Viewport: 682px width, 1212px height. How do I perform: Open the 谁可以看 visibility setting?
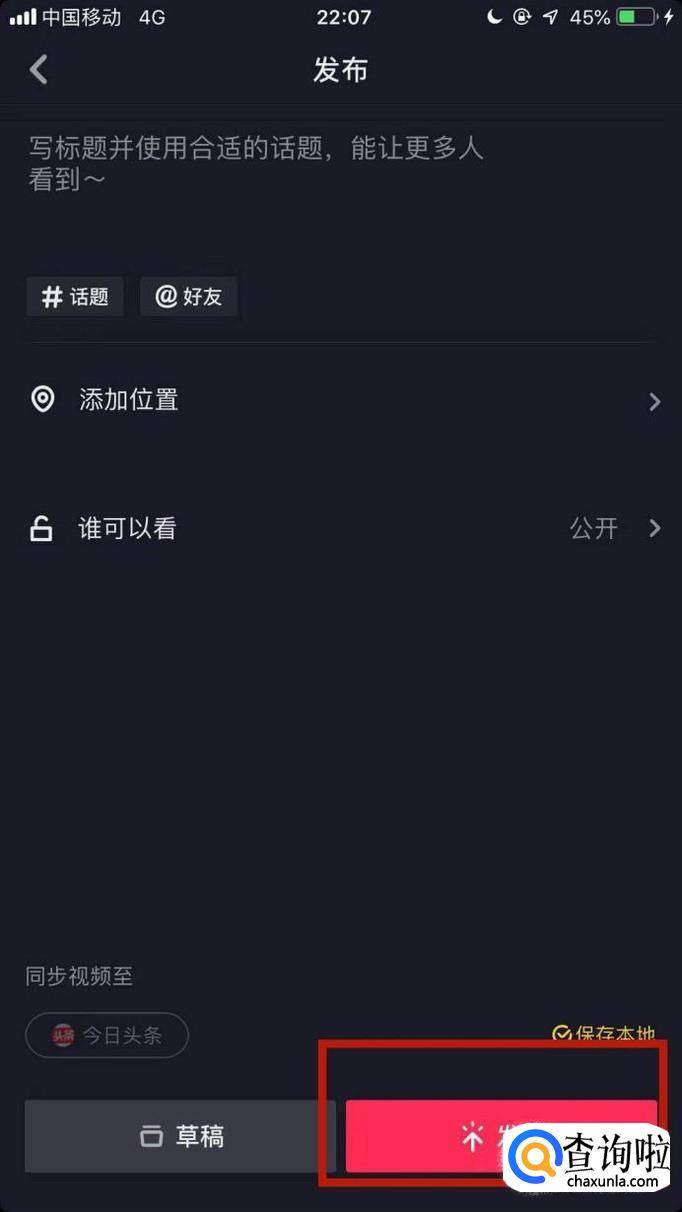(x=341, y=528)
